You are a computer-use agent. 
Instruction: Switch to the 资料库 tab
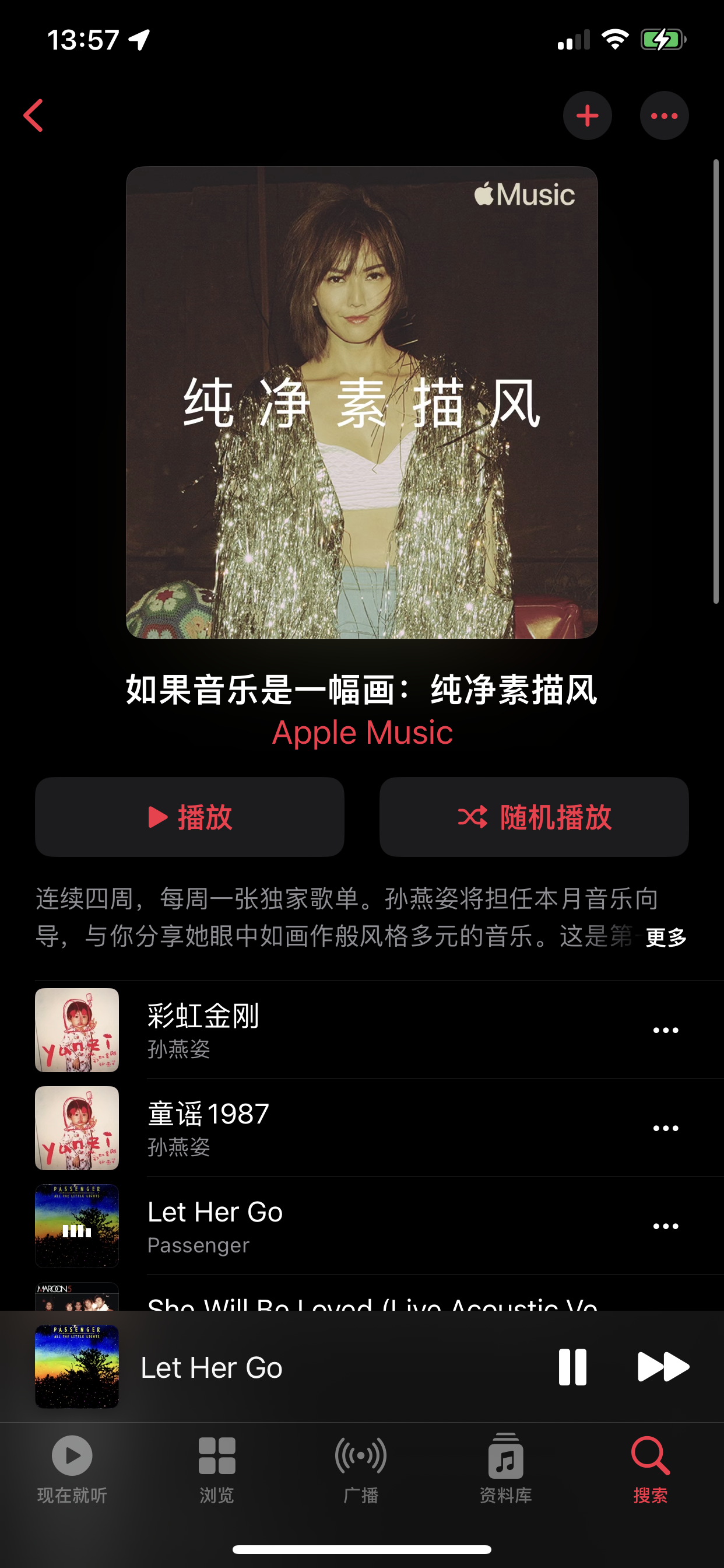point(505,1468)
